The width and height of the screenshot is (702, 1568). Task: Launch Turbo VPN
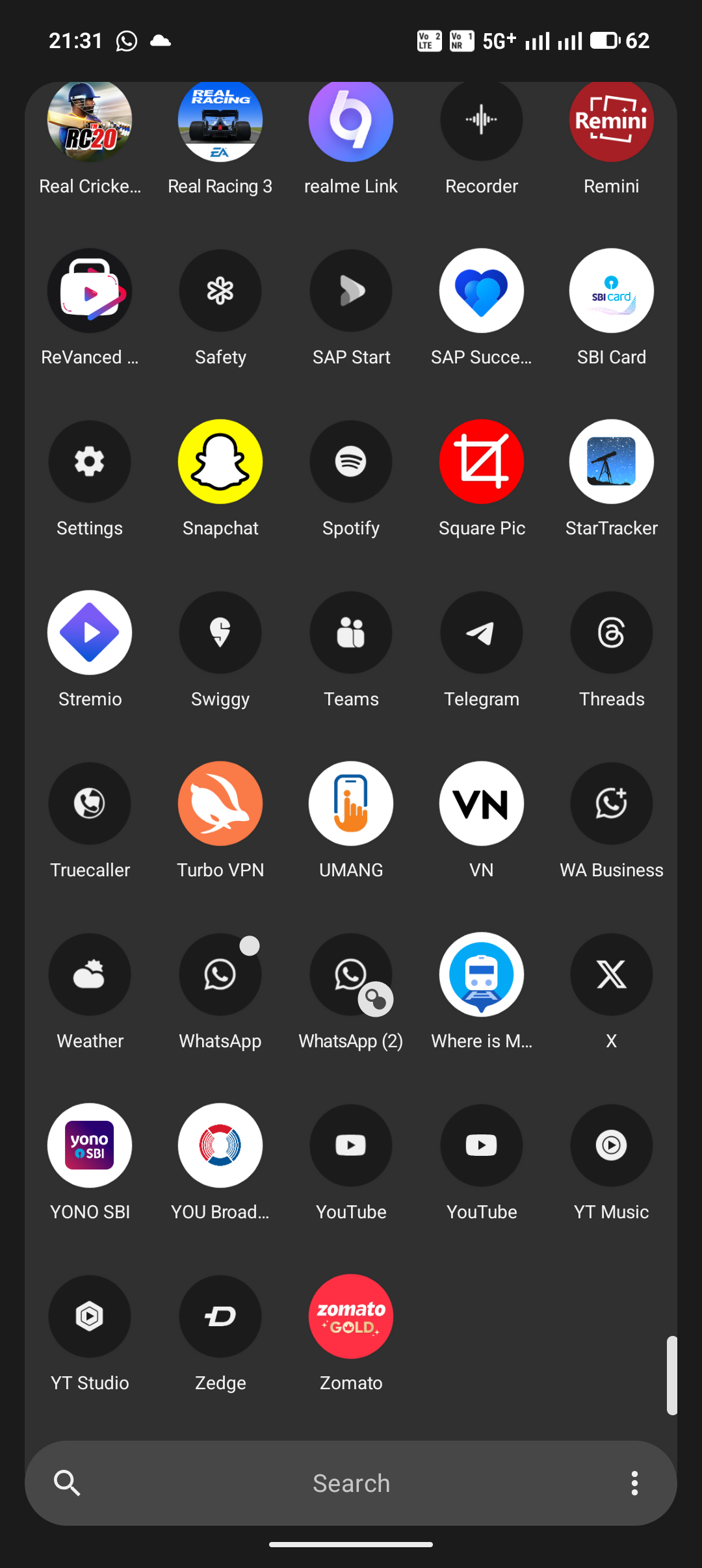pyautogui.click(x=220, y=804)
